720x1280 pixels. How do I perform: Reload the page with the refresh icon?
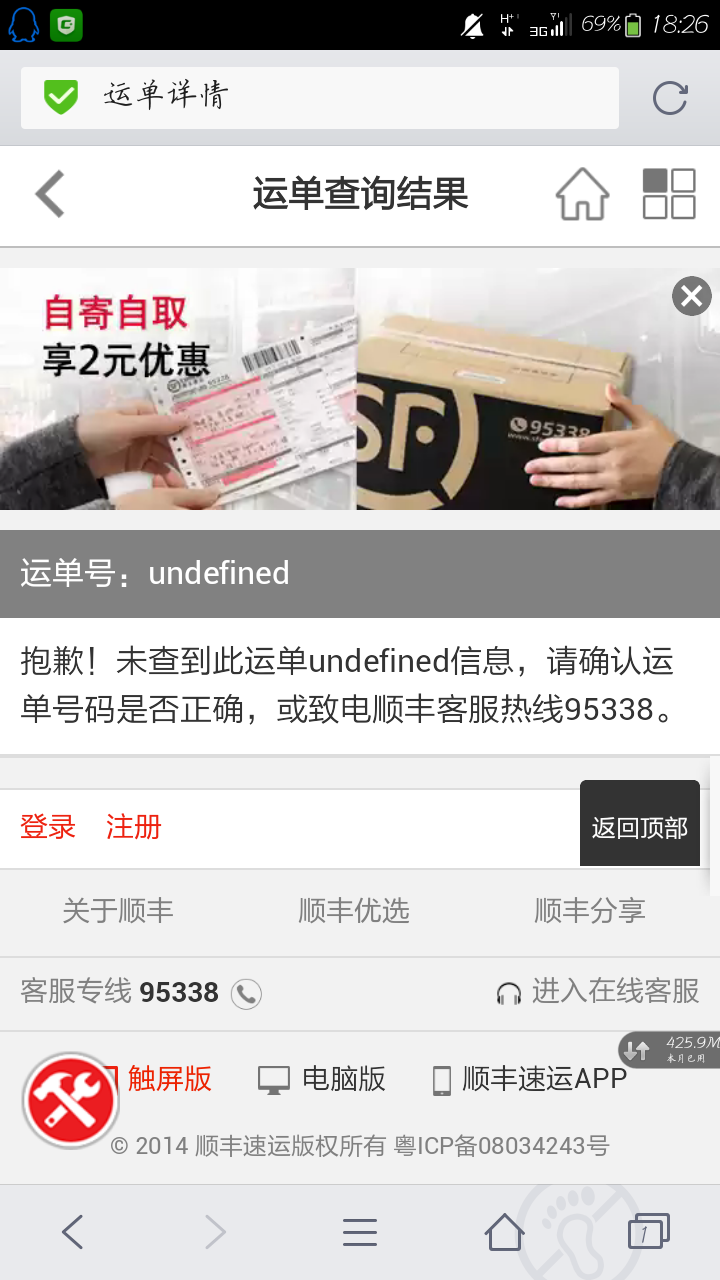670,98
